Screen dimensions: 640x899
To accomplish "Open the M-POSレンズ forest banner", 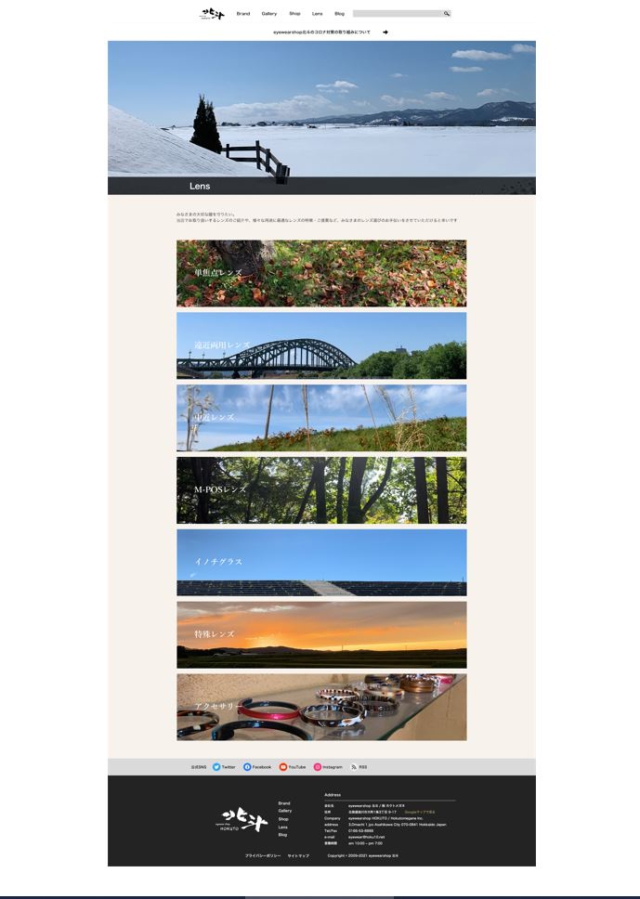I will [x=321, y=490].
